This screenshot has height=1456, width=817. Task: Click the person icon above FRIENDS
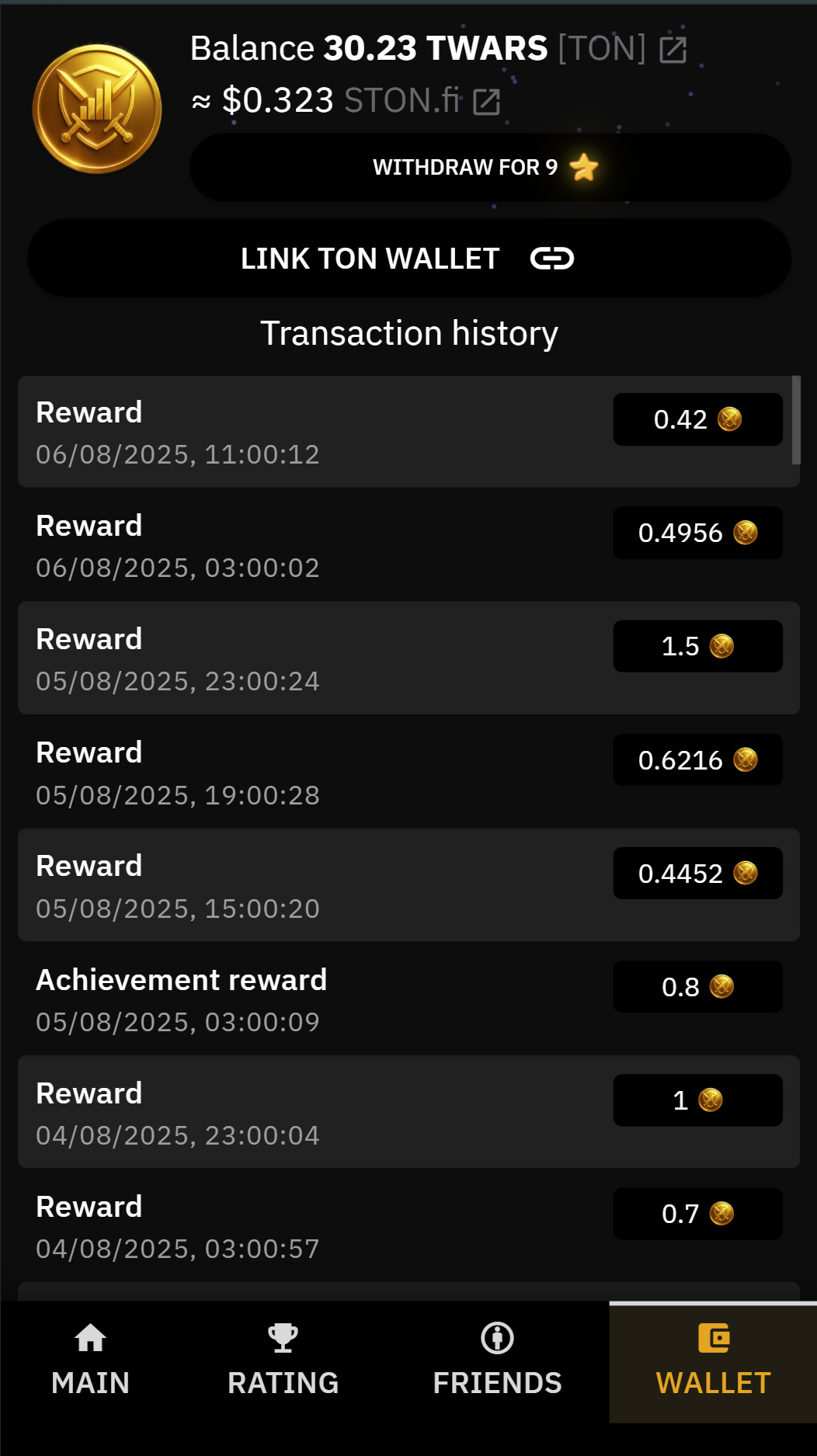(x=496, y=1339)
